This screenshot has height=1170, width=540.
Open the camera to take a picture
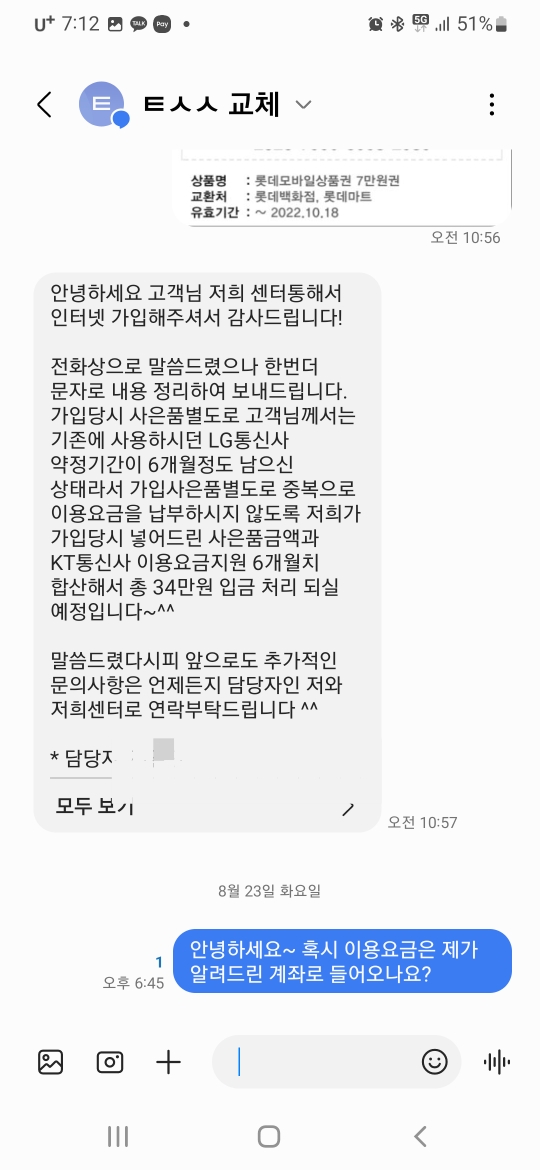[110, 1062]
